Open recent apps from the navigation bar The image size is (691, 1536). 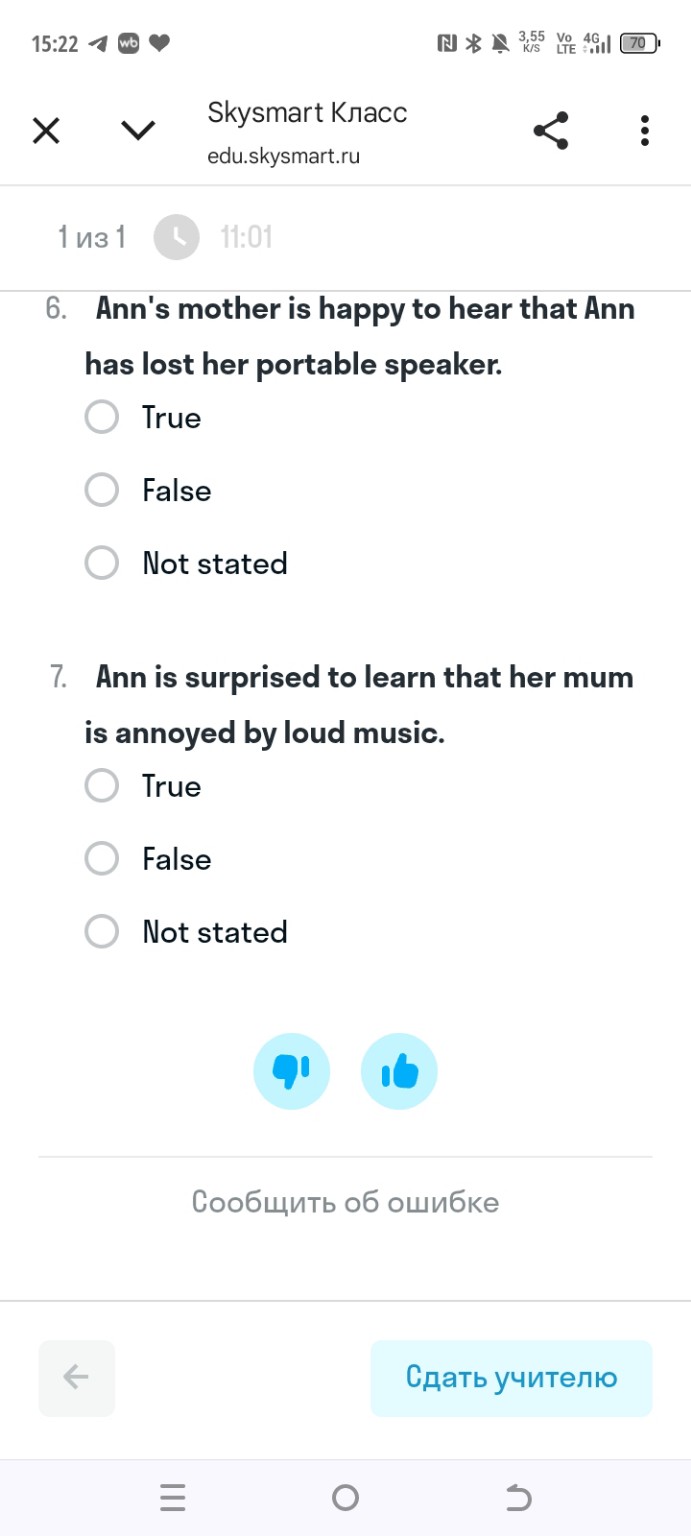(x=172, y=1497)
